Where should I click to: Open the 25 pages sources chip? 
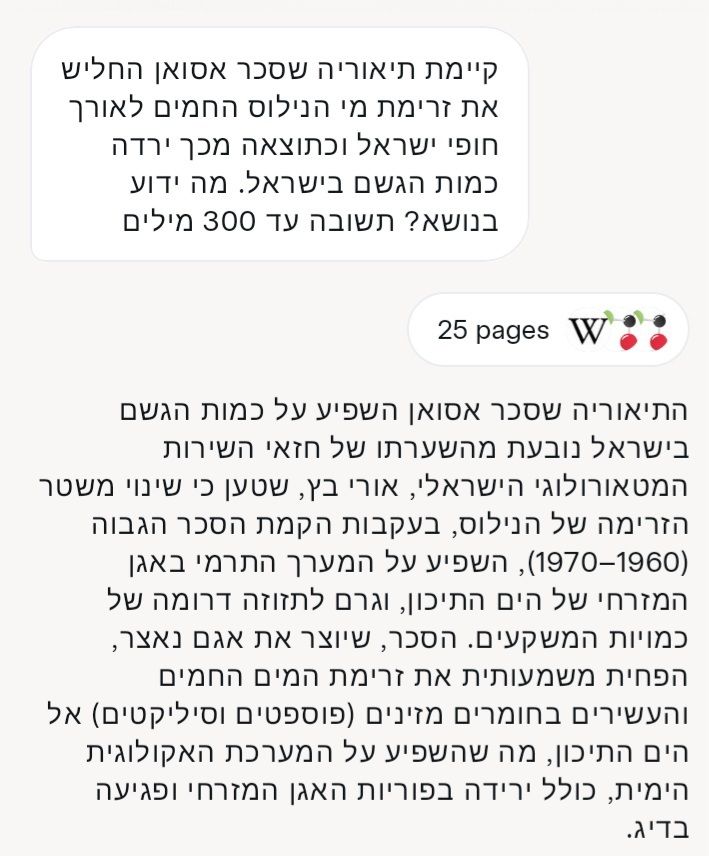click(x=548, y=330)
